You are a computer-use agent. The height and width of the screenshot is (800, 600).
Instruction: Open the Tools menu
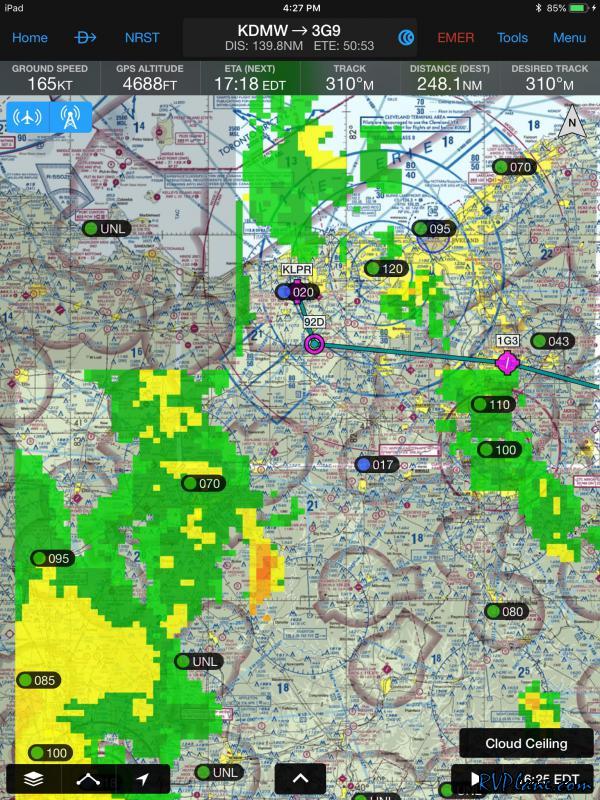pos(512,38)
